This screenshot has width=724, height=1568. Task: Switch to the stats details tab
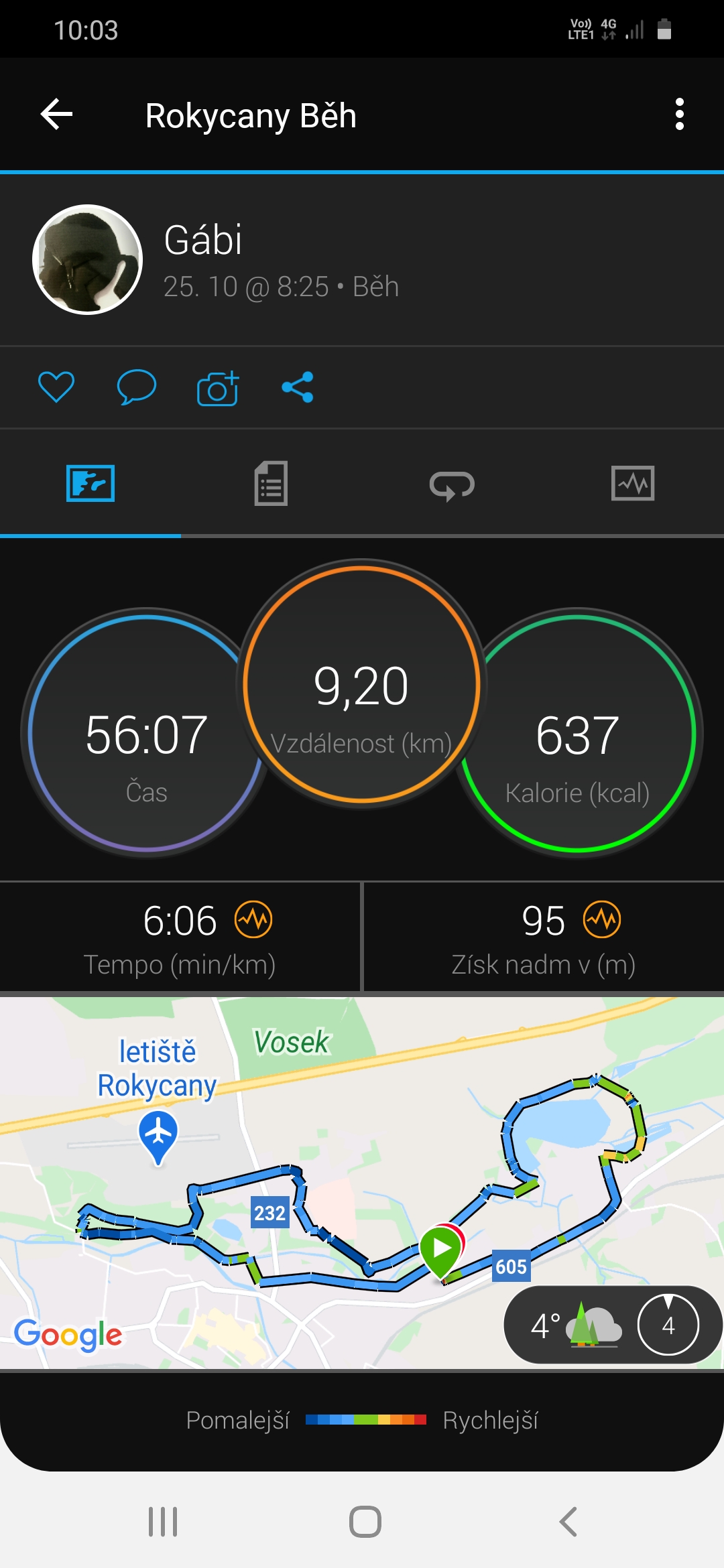tap(271, 483)
